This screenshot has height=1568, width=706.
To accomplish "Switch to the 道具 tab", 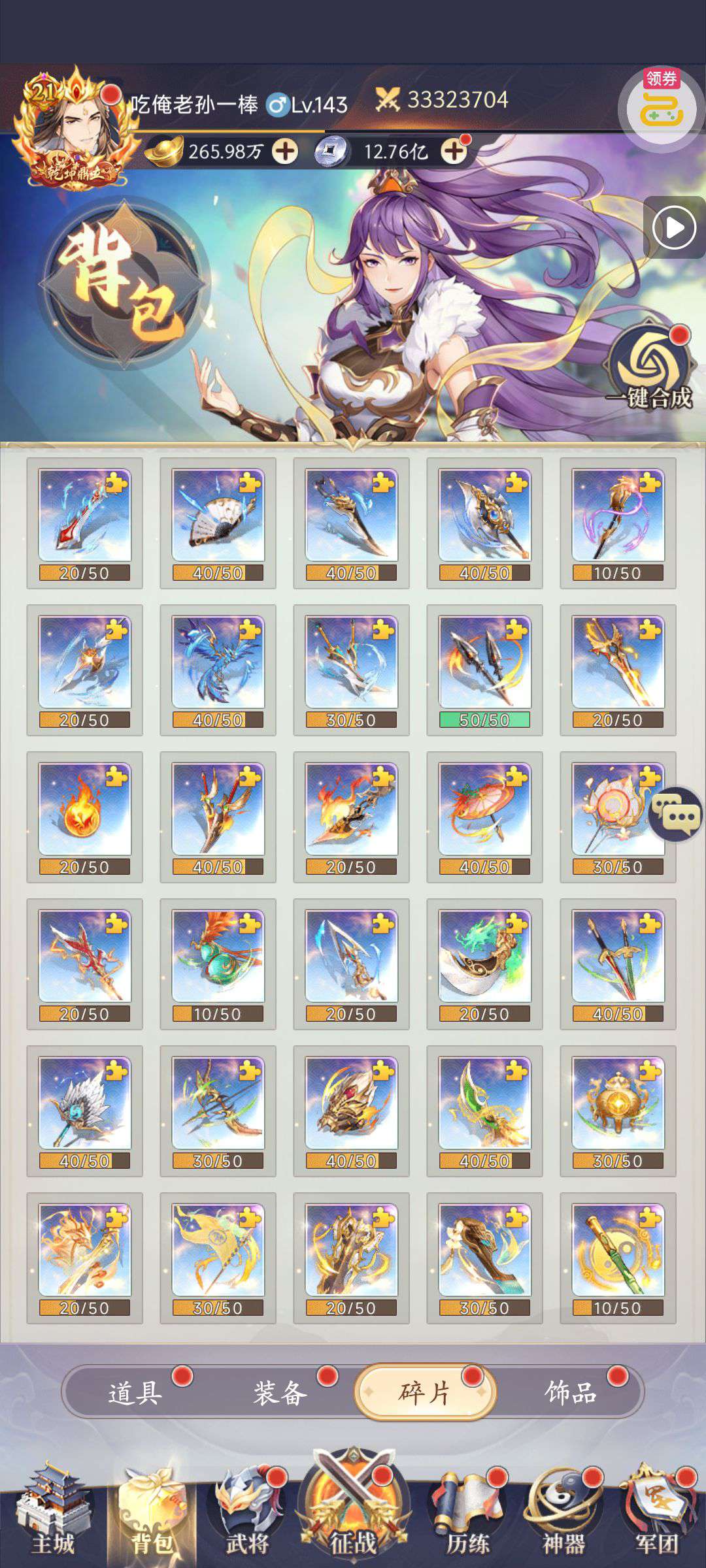I will click(135, 1393).
